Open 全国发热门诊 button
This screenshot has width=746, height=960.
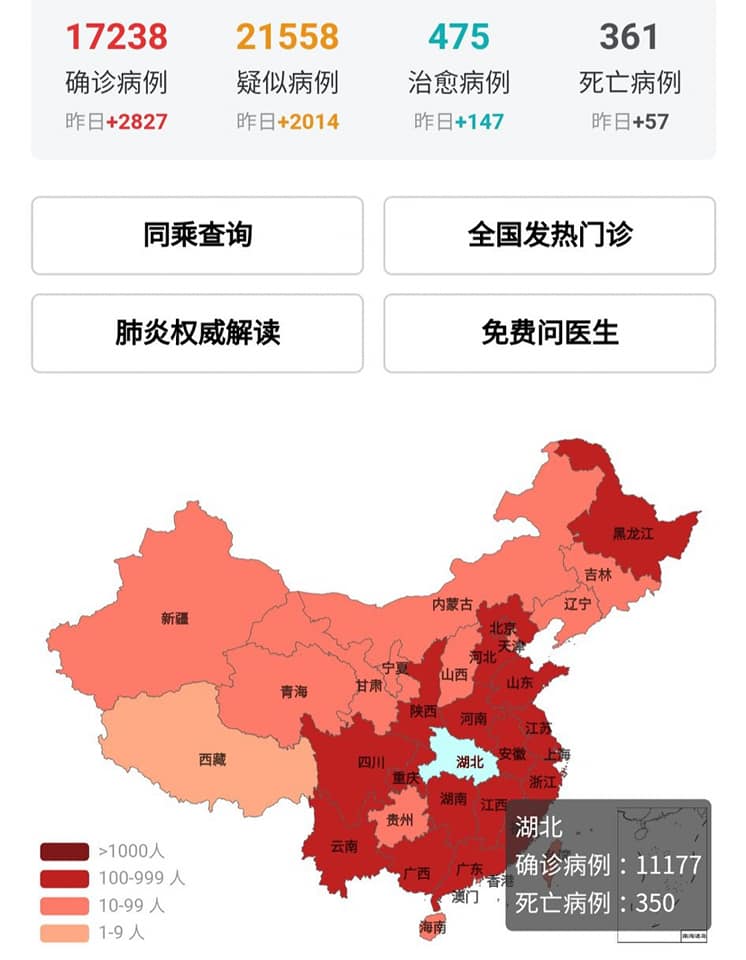549,235
